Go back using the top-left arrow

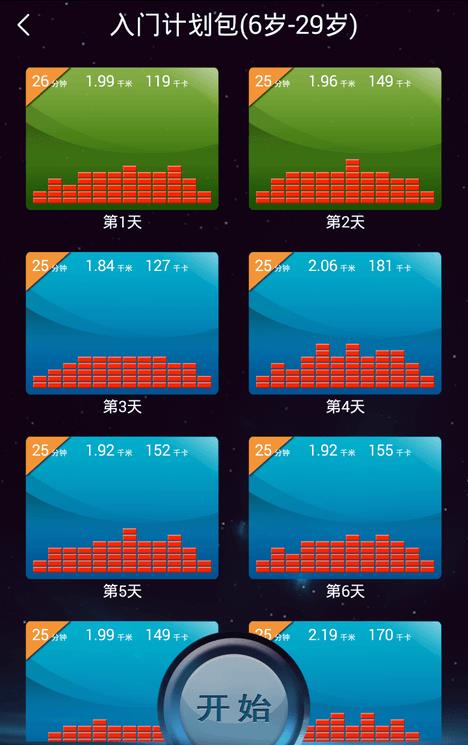[x=24, y=25]
